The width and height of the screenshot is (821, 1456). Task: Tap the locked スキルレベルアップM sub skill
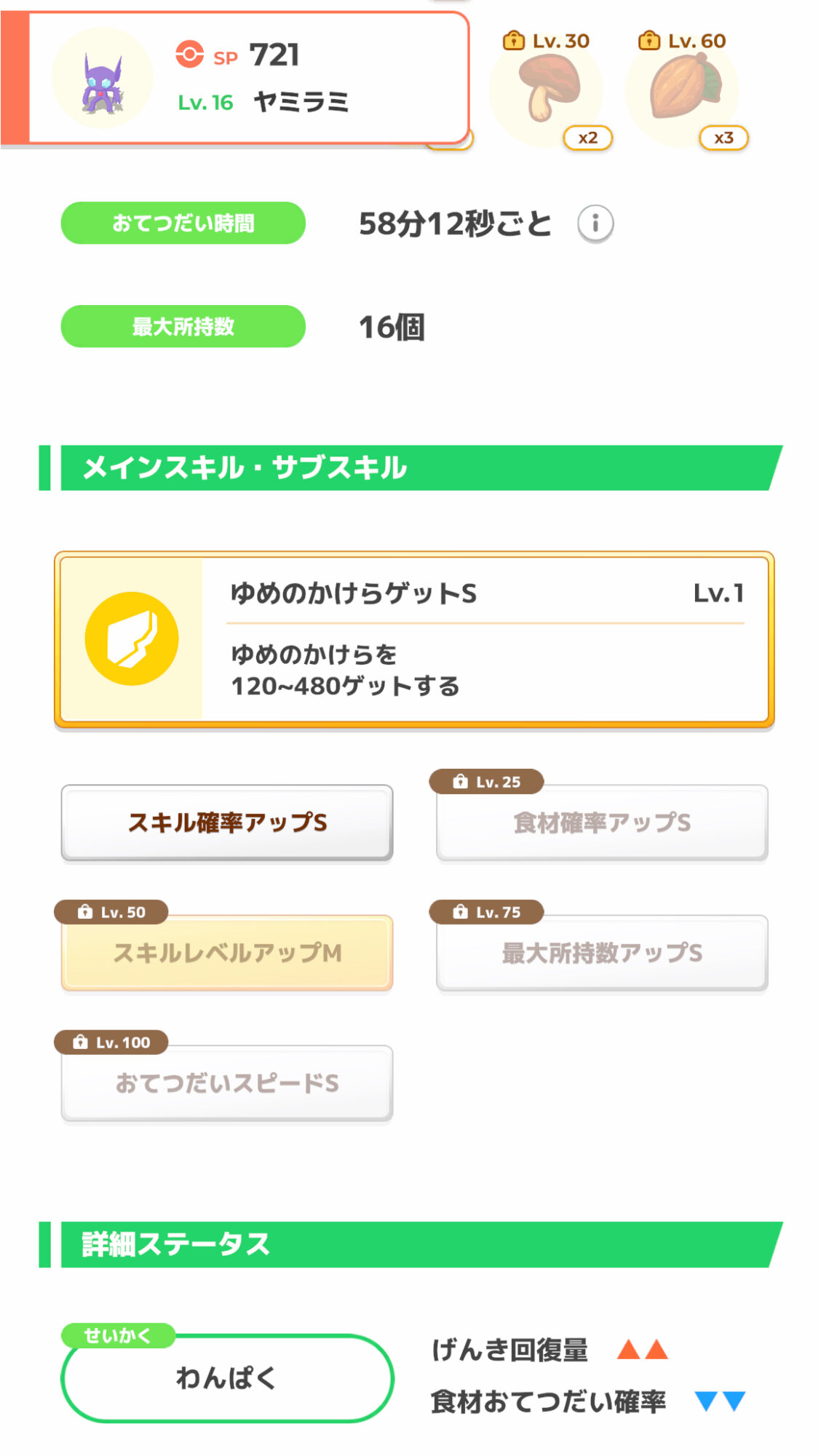click(227, 952)
